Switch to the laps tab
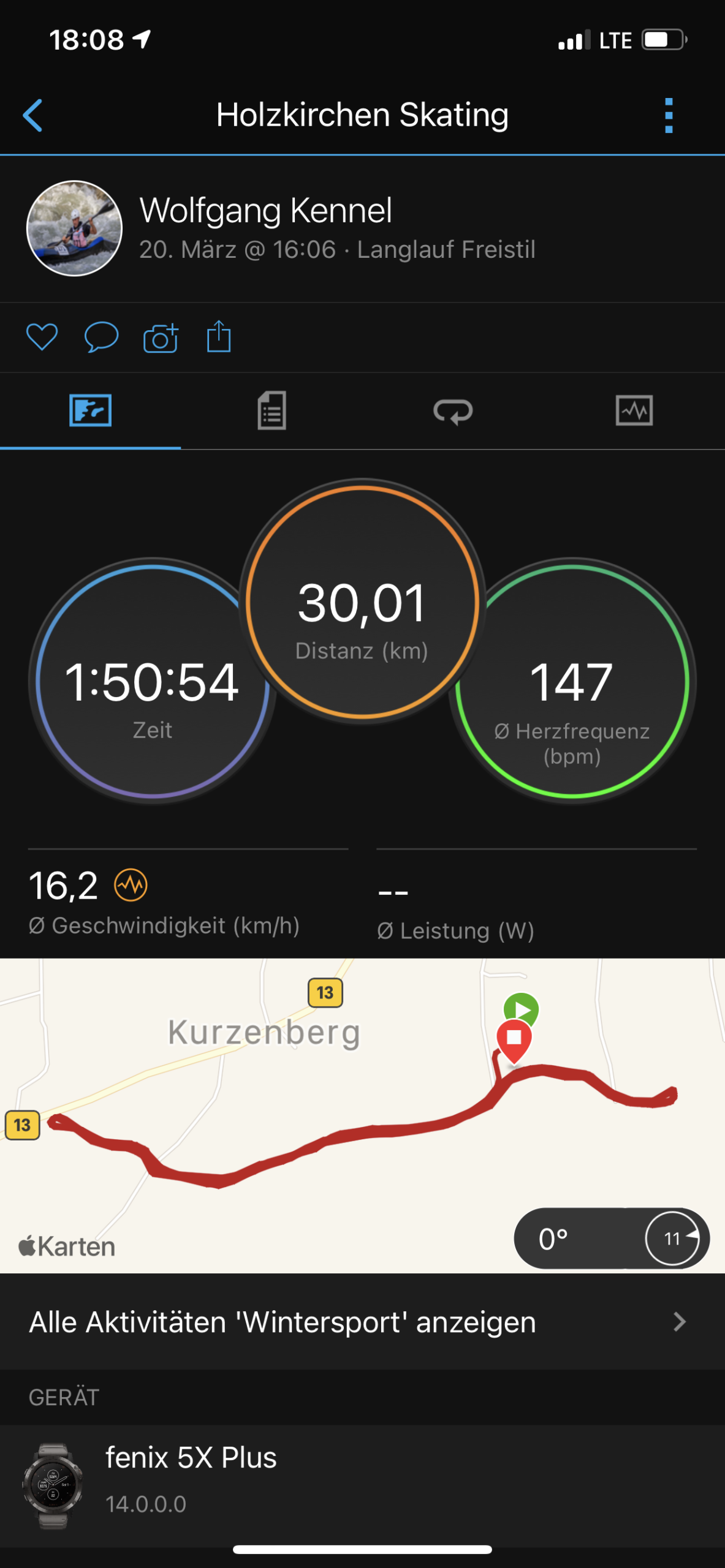Viewport: 725px width, 1568px height. (x=453, y=411)
